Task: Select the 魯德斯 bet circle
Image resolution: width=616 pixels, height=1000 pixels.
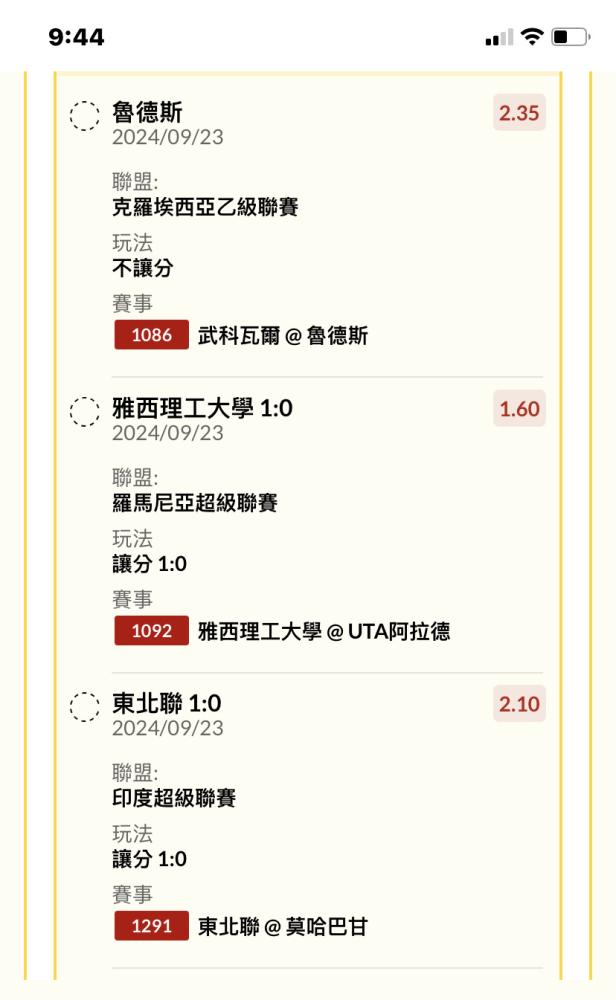Action: tap(84, 116)
